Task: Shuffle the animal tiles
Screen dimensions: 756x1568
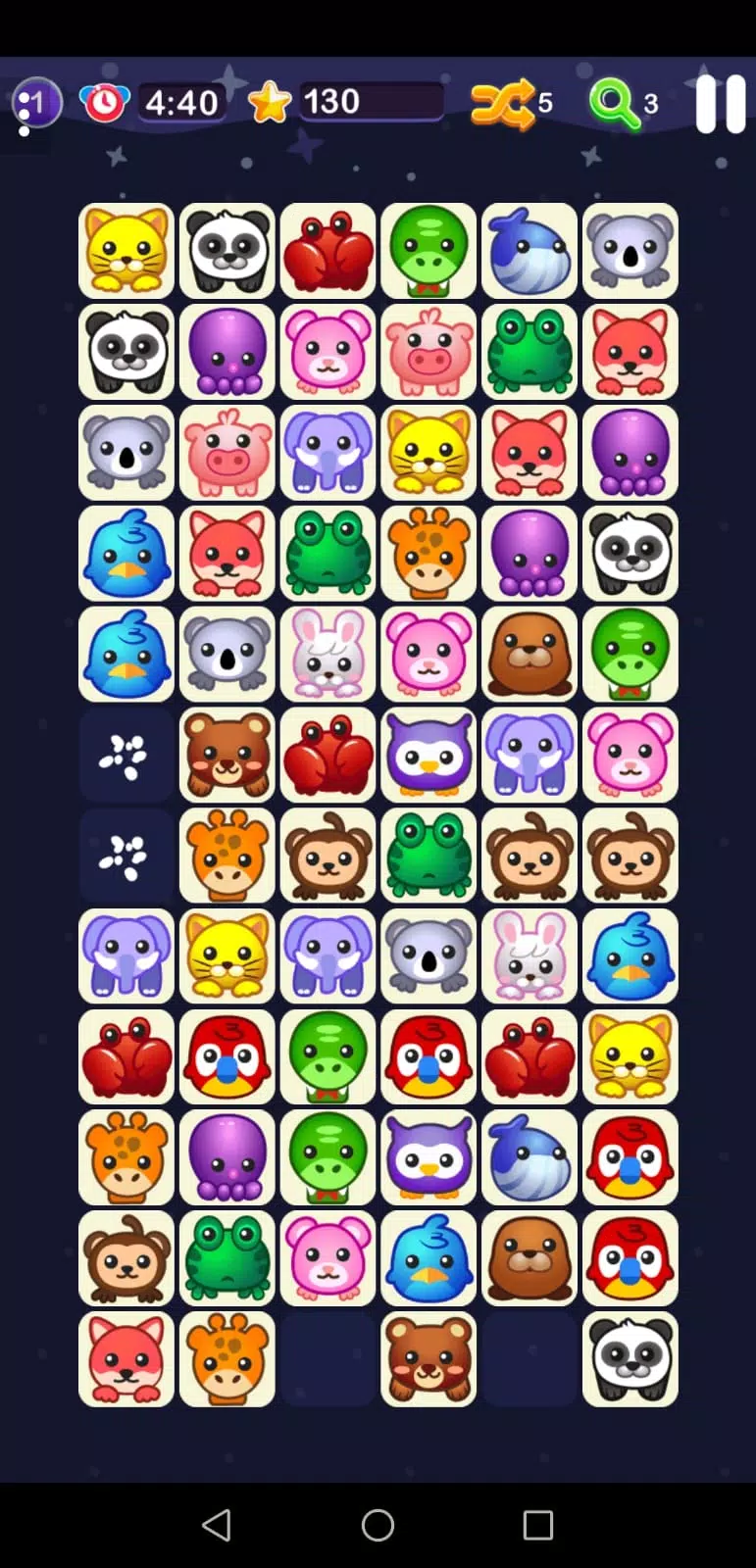Action: [x=502, y=103]
